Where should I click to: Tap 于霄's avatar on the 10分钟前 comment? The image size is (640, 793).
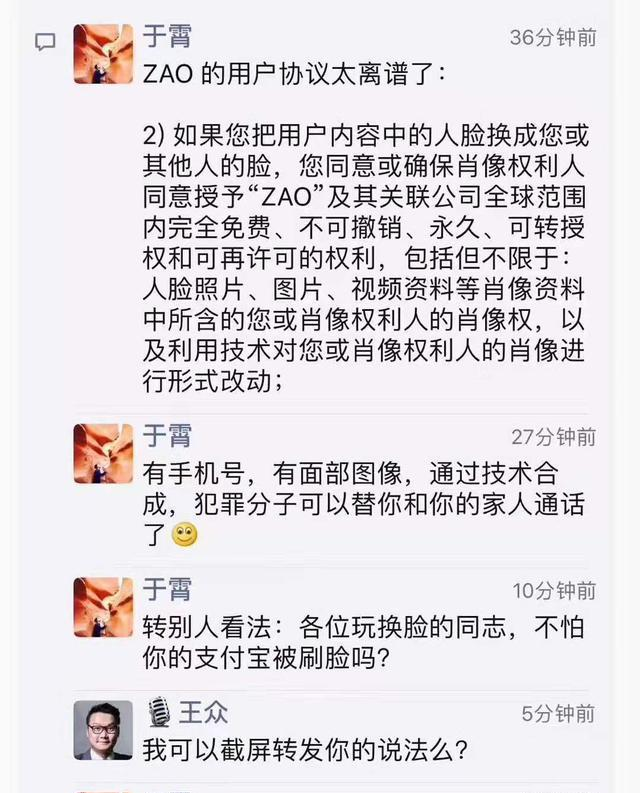tap(103, 607)
